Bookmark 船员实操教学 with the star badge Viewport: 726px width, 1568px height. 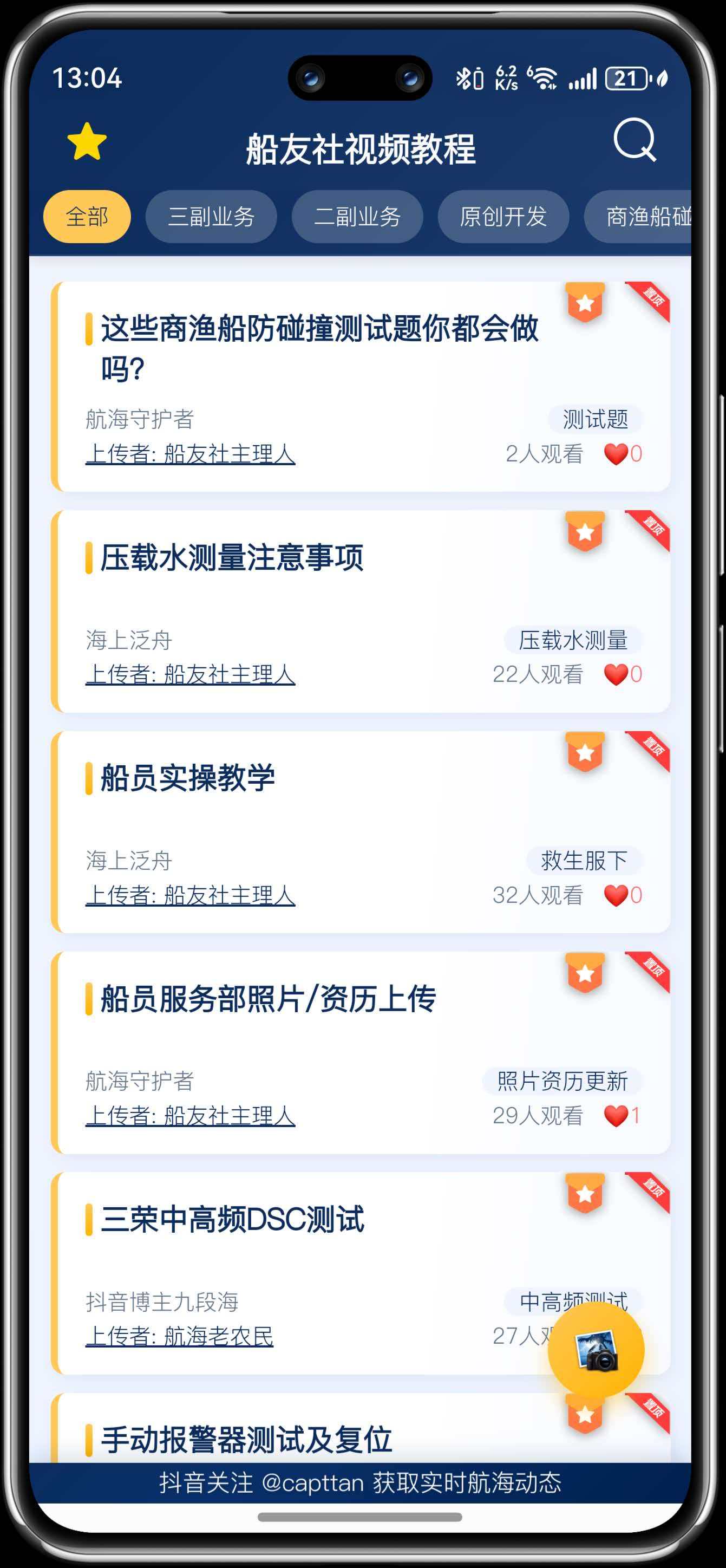pyautogui.click(x=585, y=753)
